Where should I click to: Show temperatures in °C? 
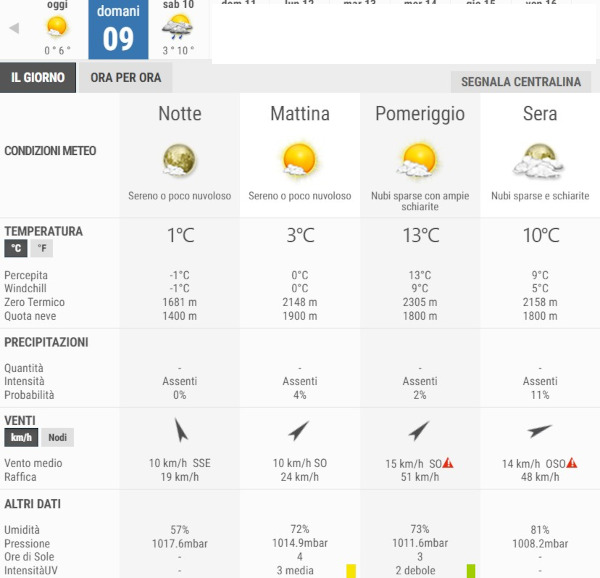point(16,249)
